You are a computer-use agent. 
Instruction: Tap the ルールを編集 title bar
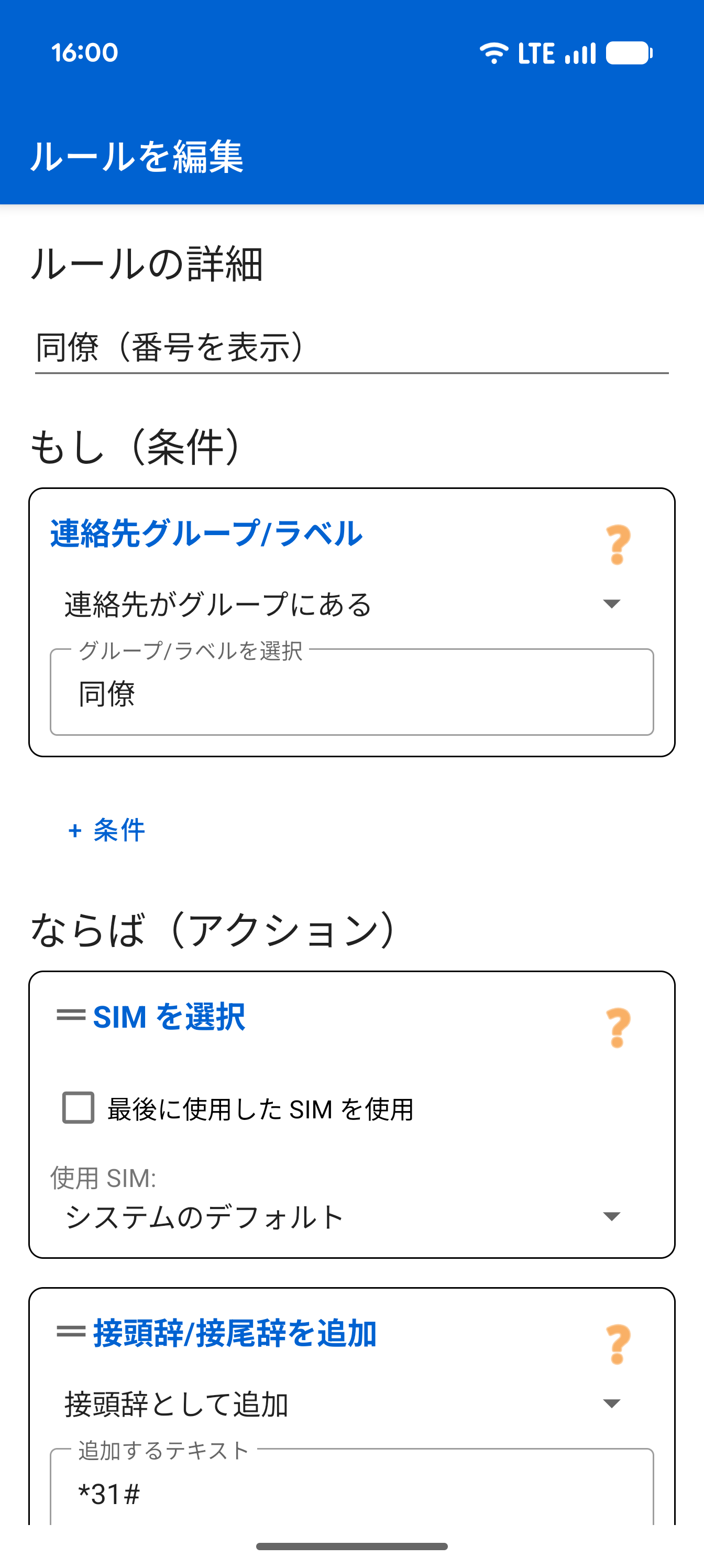(138, 155)
